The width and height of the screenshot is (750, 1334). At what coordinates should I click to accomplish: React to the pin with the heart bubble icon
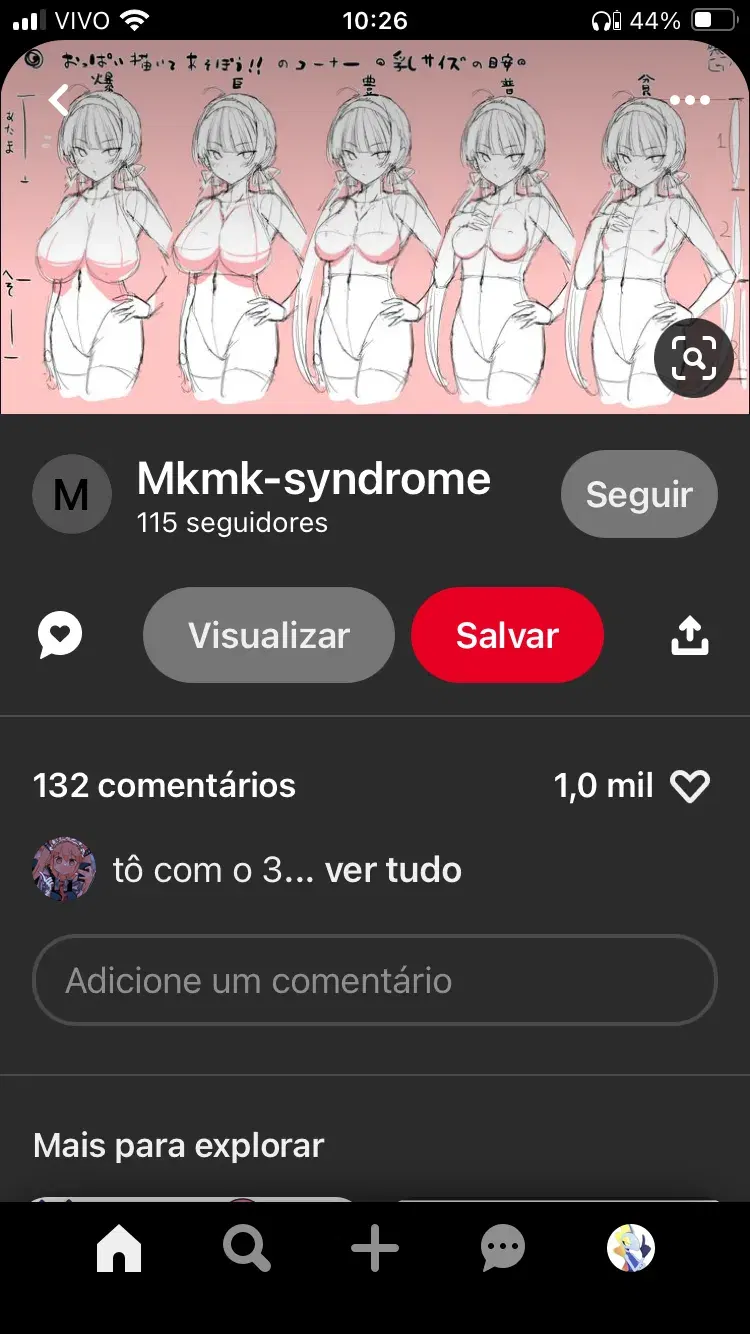click(x=60, y=635)
